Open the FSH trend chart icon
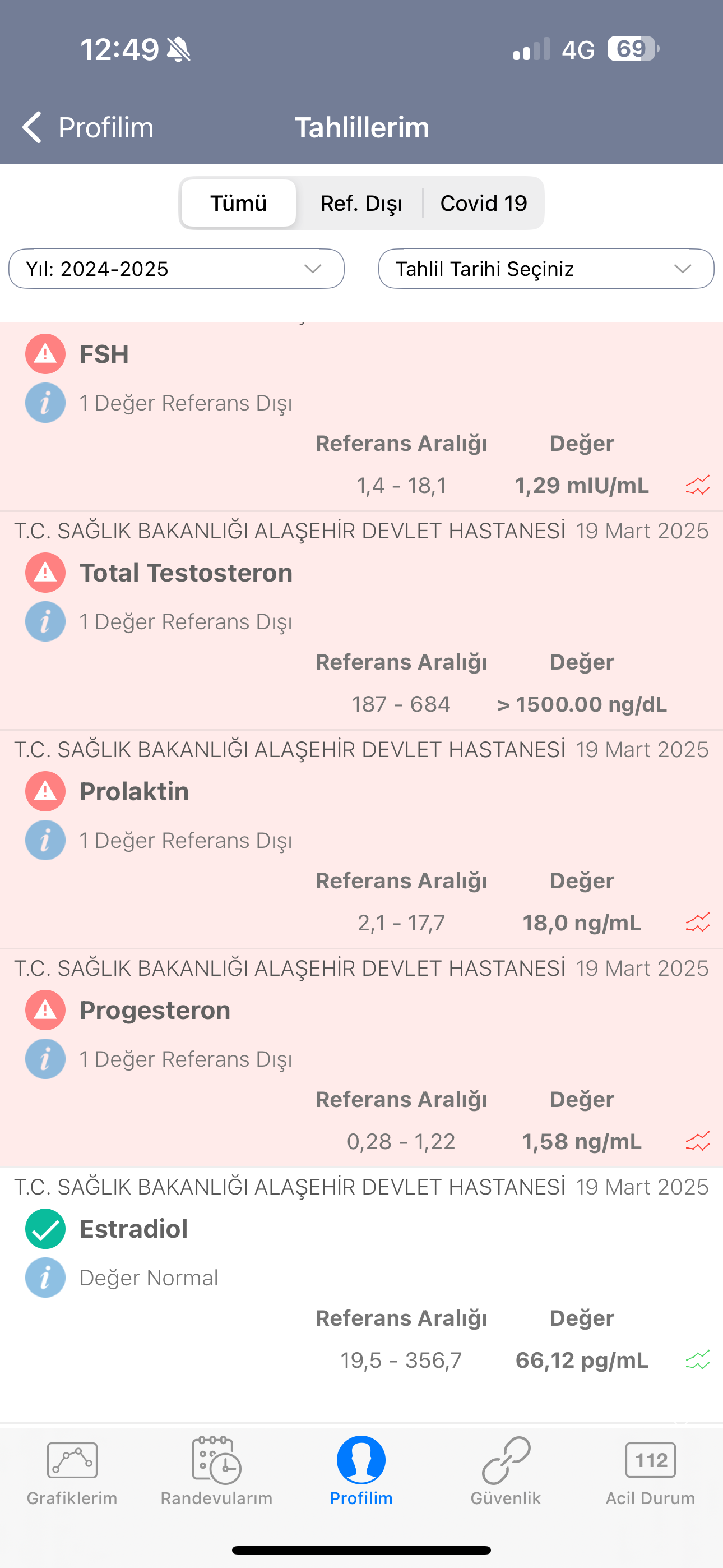 click(697, 485)
